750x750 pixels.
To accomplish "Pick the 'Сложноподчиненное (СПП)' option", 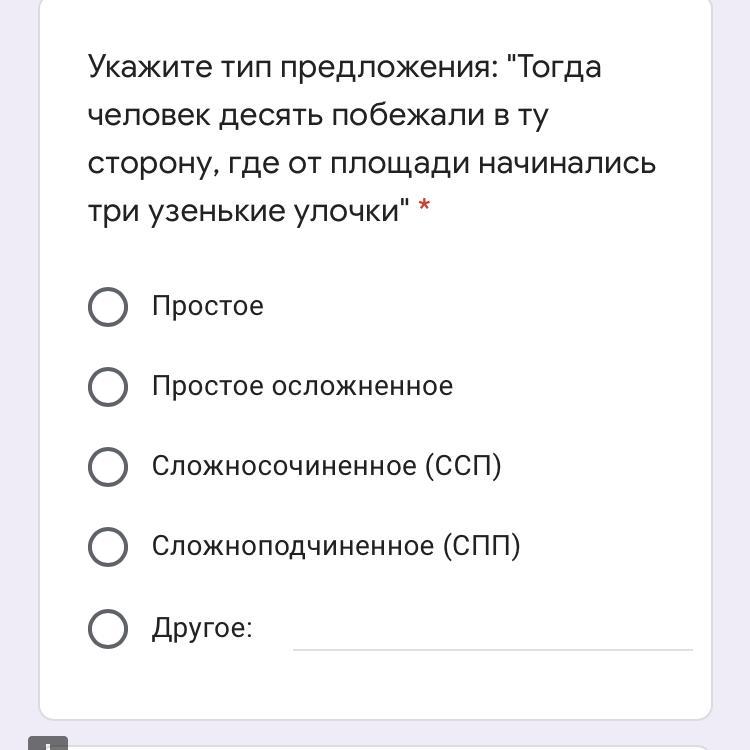I will (x=108, y=547).
